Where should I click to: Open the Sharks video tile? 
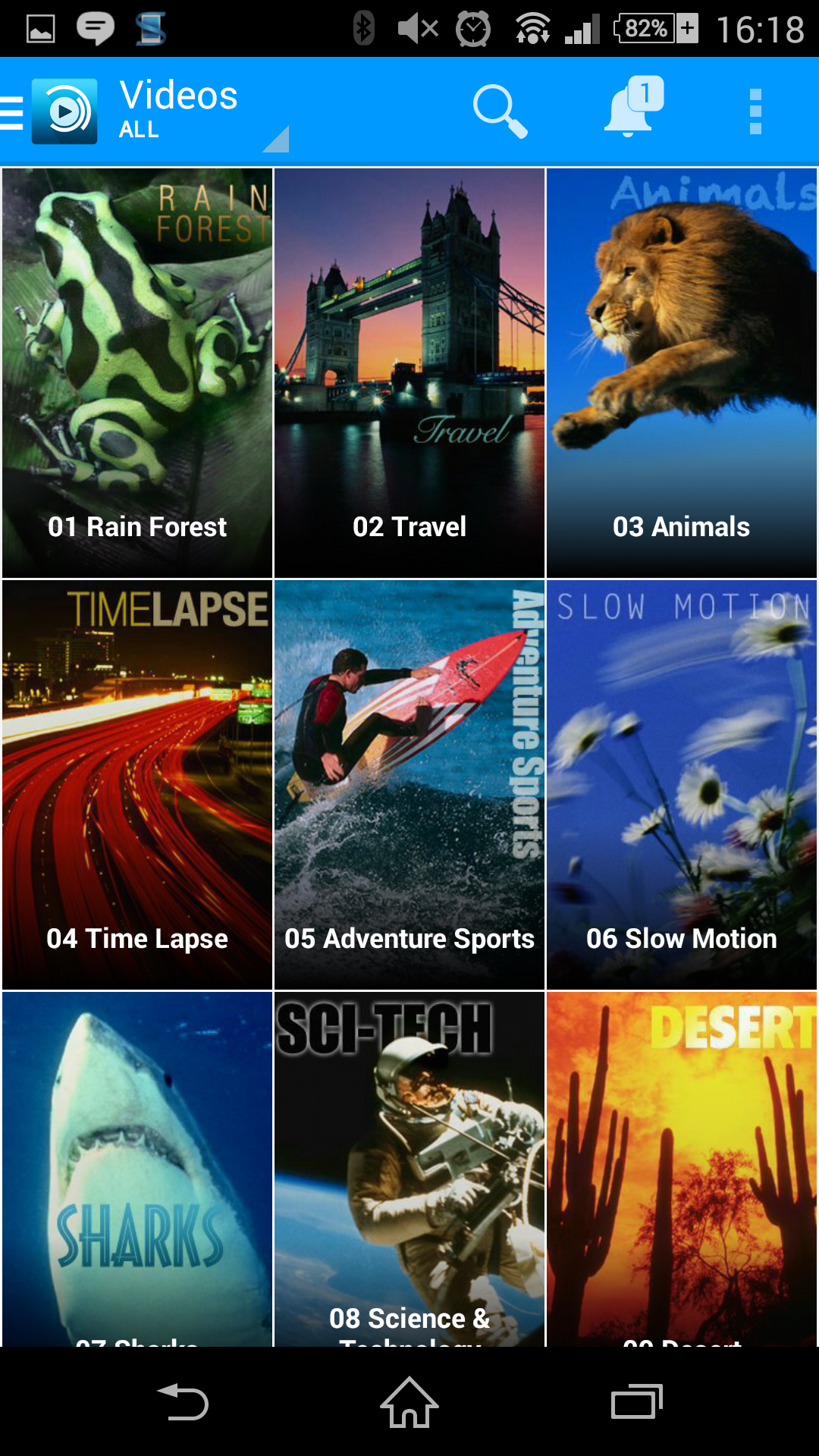tap(137, 1168)
